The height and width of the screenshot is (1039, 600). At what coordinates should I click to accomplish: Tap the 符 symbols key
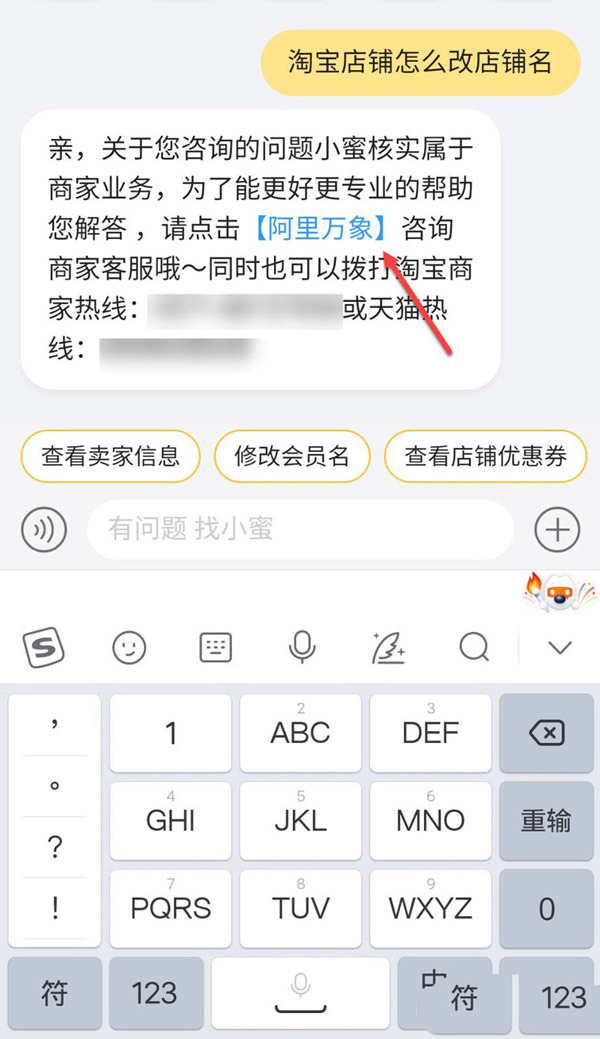pyautogui.click(x=55, y=994)
